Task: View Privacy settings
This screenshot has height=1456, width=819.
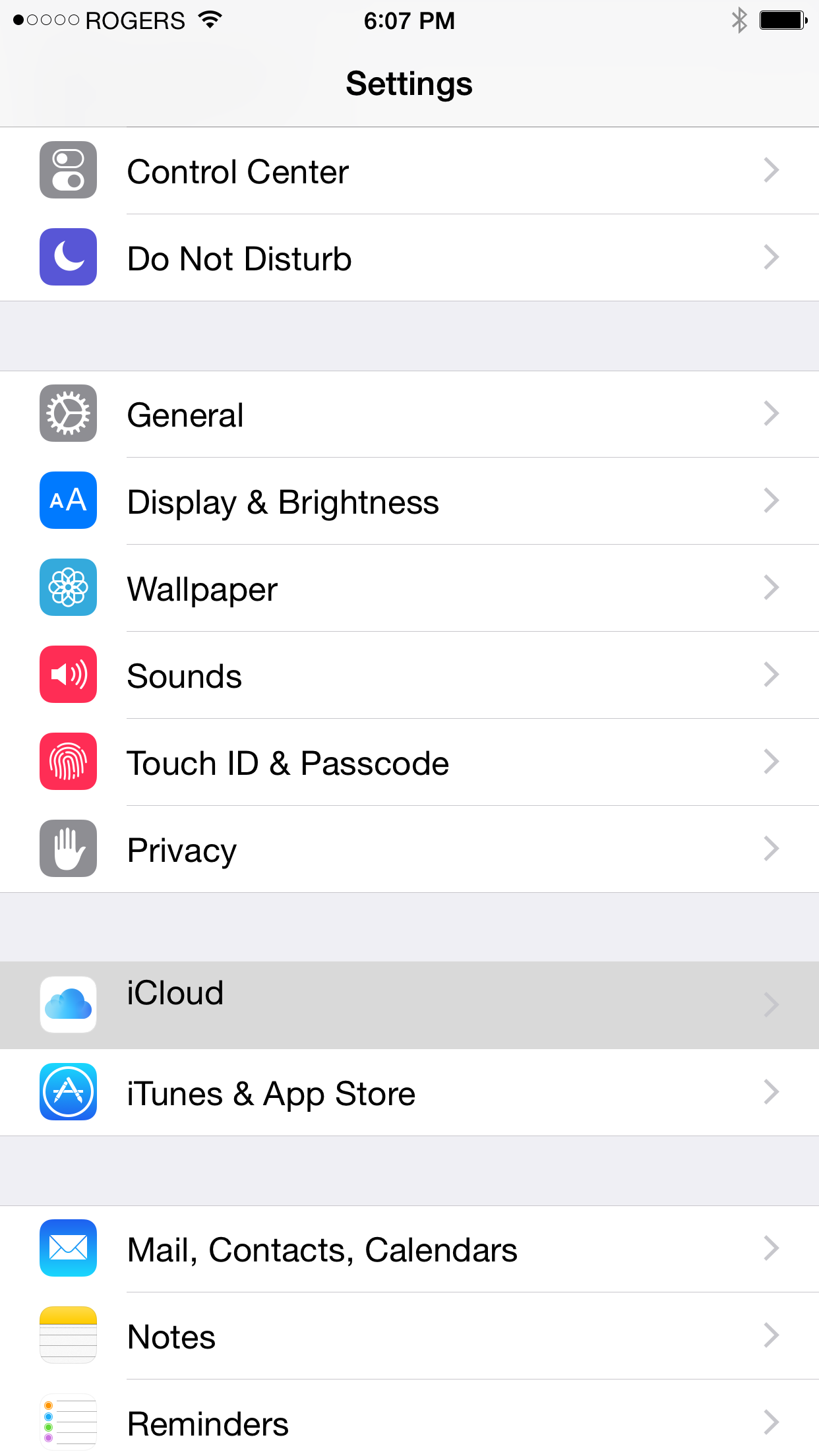Action: pyautogui.click(x=409, y=849)
